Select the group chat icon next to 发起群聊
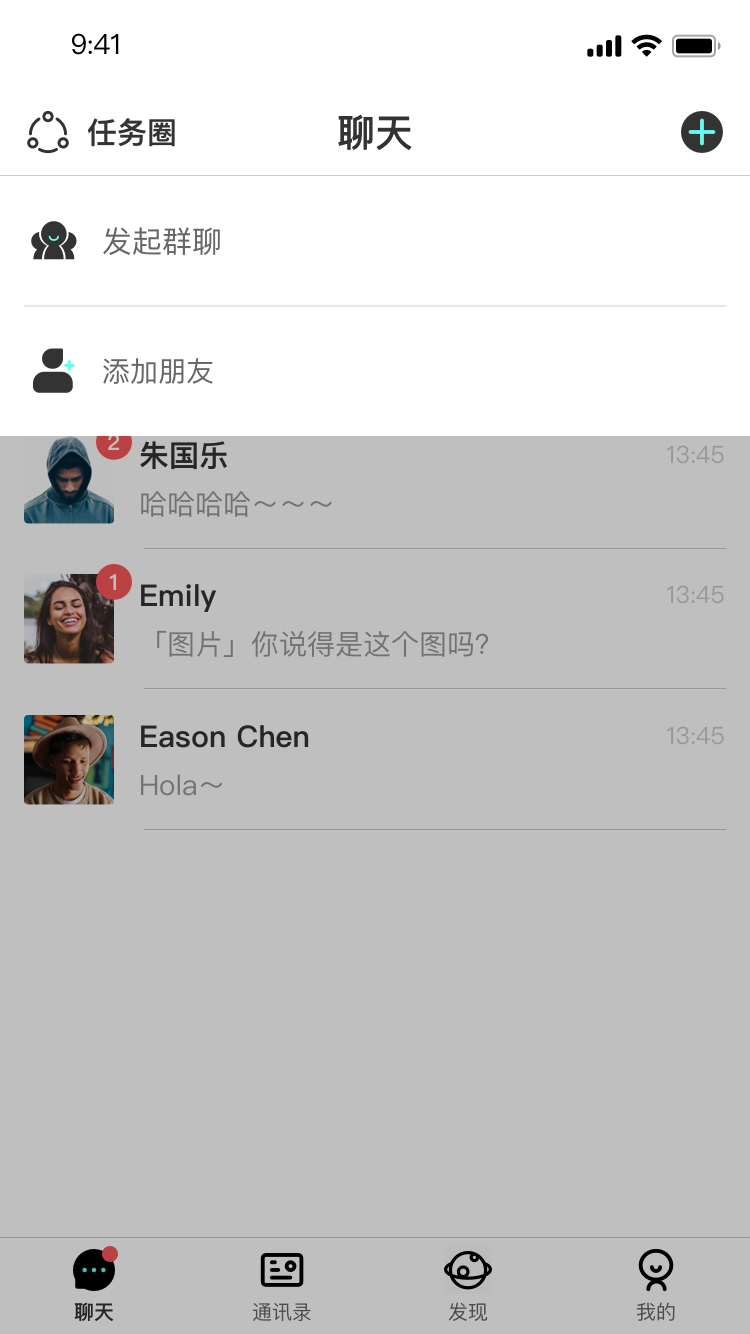The width and height of the screenshot is (750, 1334). [53, 241]
